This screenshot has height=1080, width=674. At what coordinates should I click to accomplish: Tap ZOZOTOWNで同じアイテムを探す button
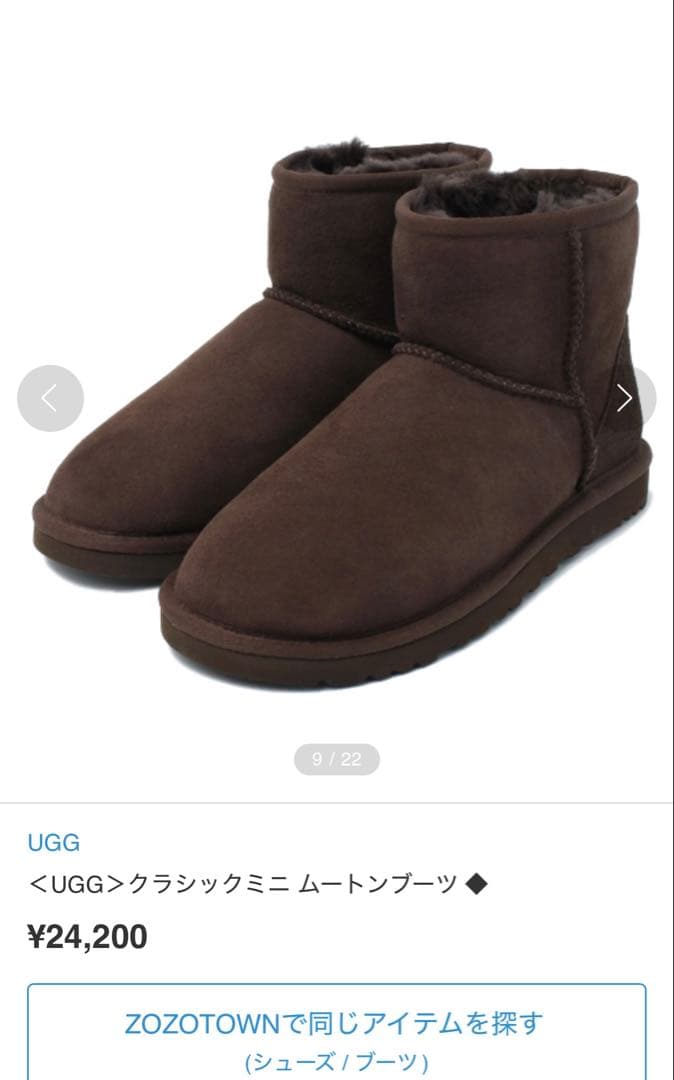coord(336,1035)
